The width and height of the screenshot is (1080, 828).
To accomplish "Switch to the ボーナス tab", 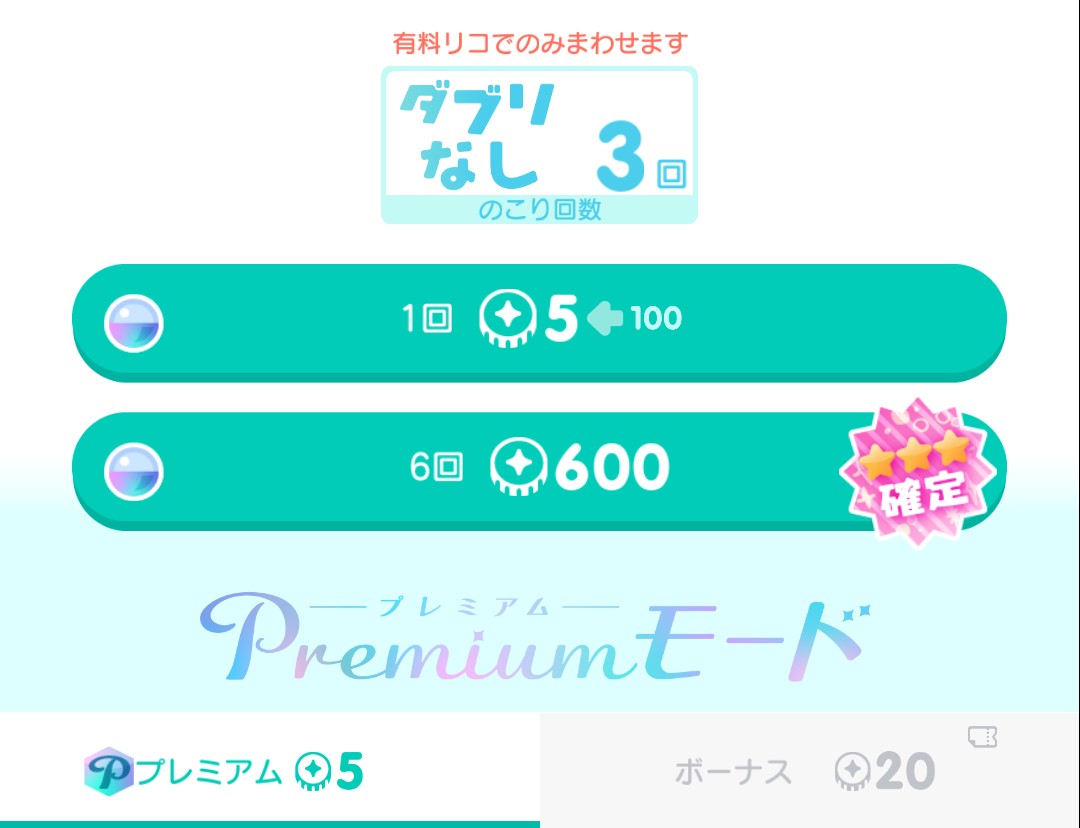I will click(810, 771).
